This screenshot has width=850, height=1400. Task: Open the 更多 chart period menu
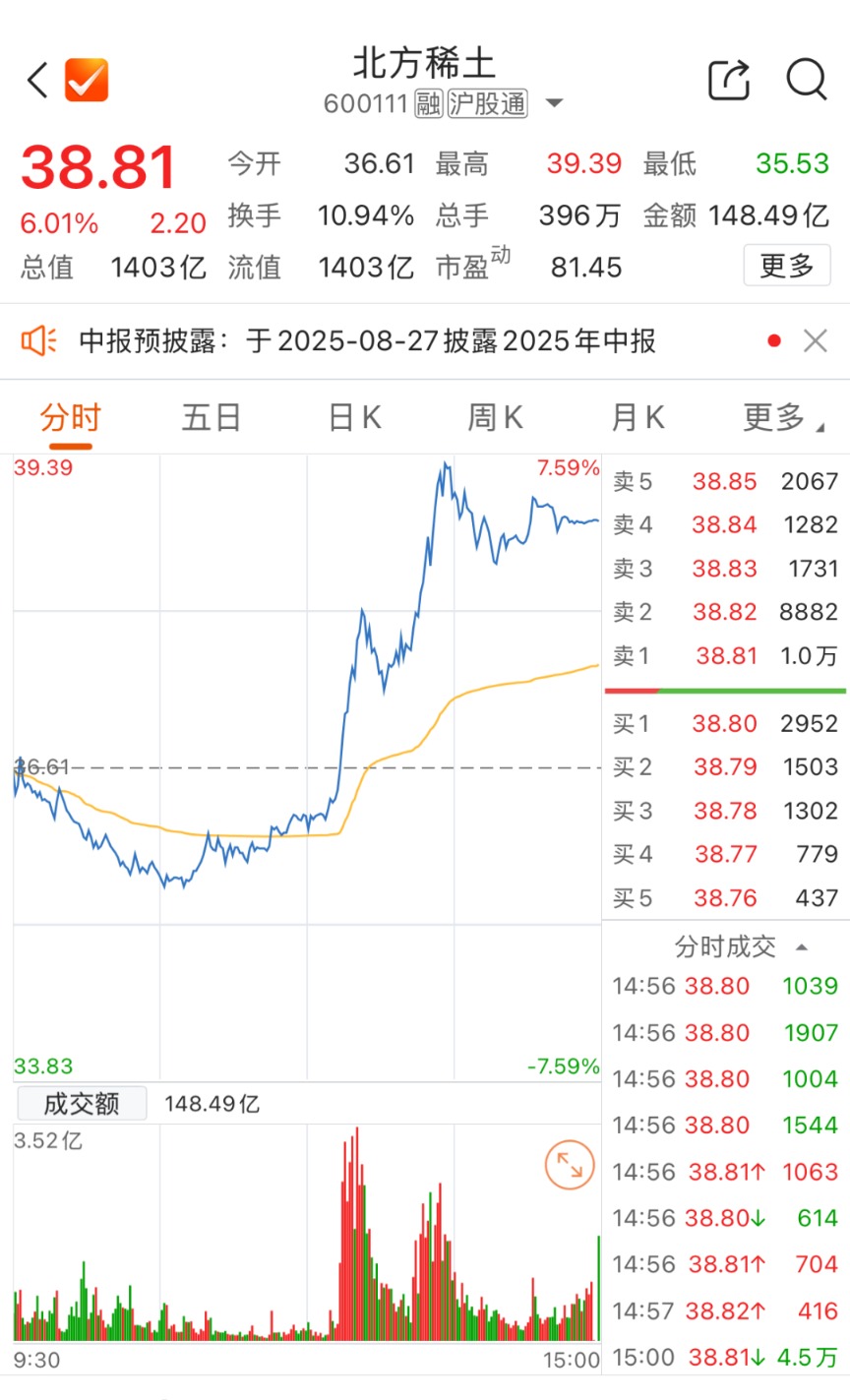pyautogui.click(x=783, y=418)
